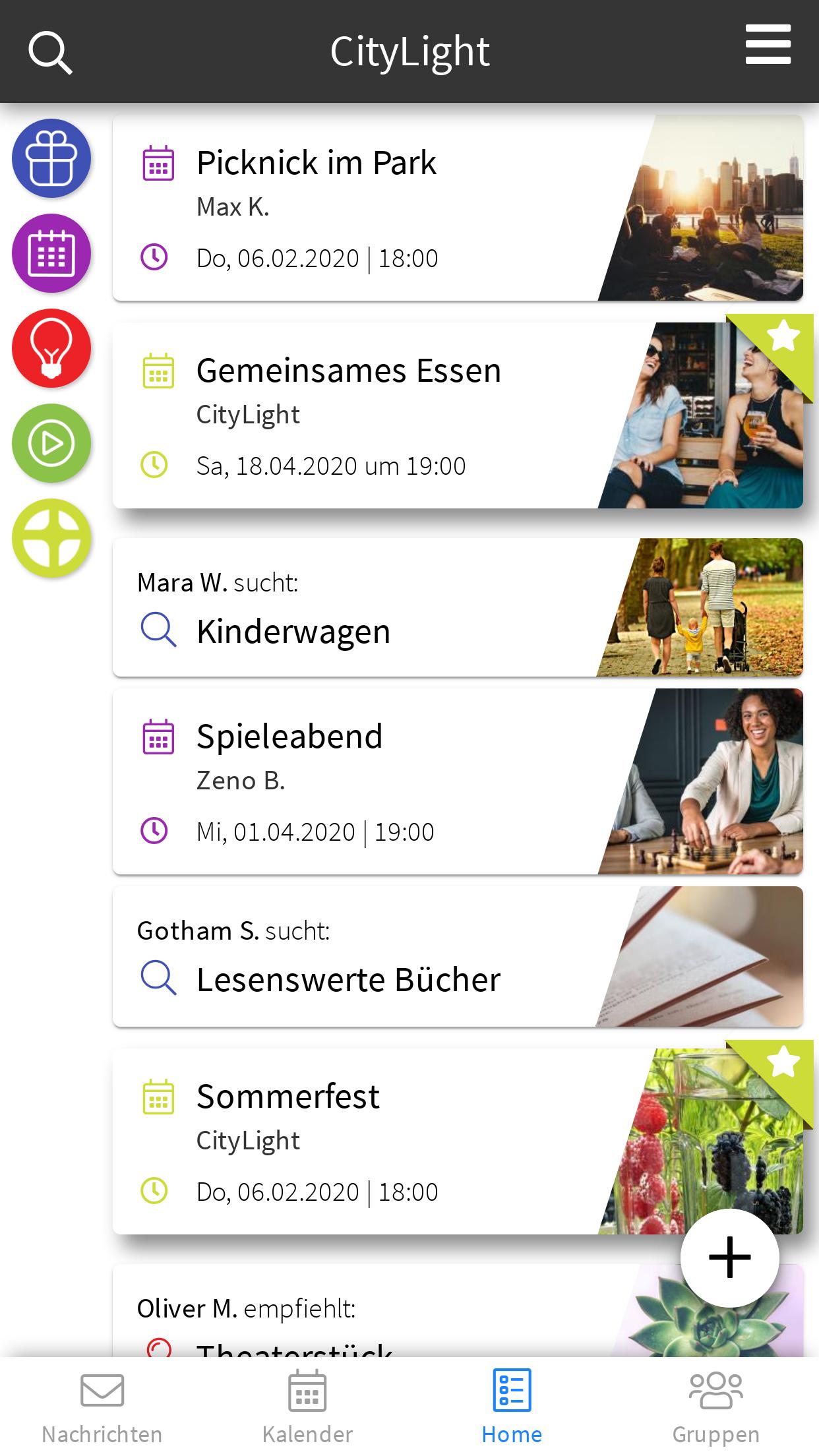Select the purple calendar filter button

51,253
